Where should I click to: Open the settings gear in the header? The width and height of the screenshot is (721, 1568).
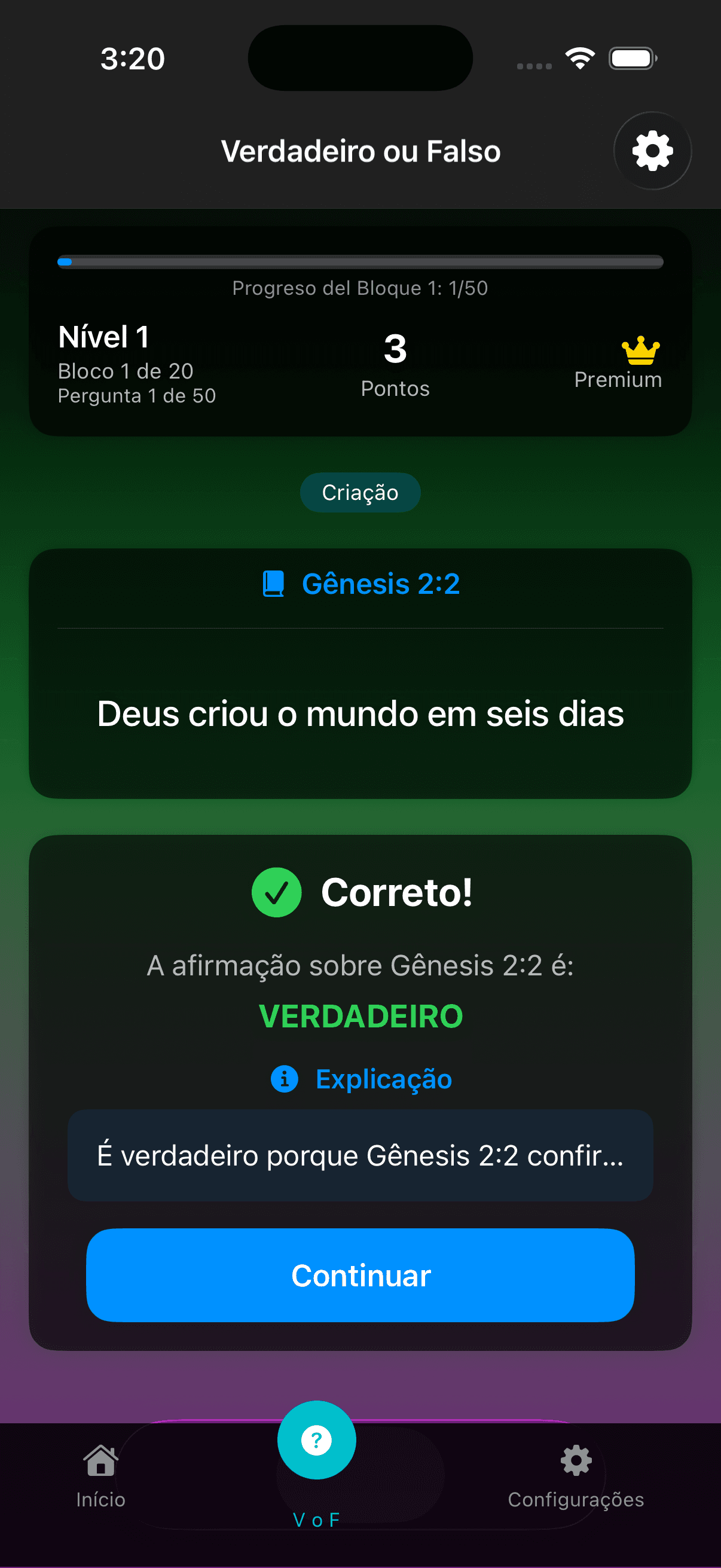[x=652, y=151]
